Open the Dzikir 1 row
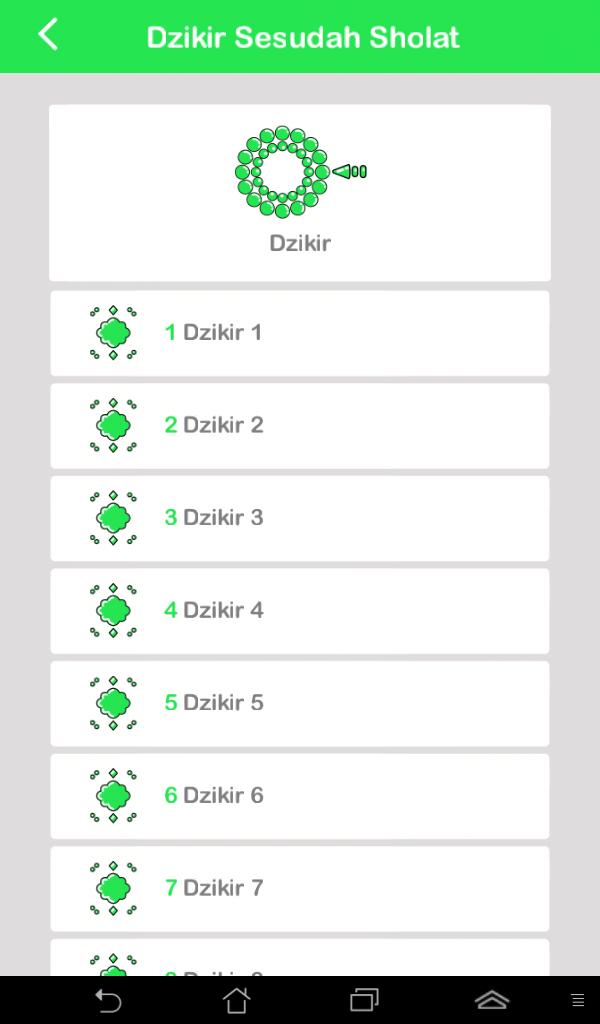 300,333
